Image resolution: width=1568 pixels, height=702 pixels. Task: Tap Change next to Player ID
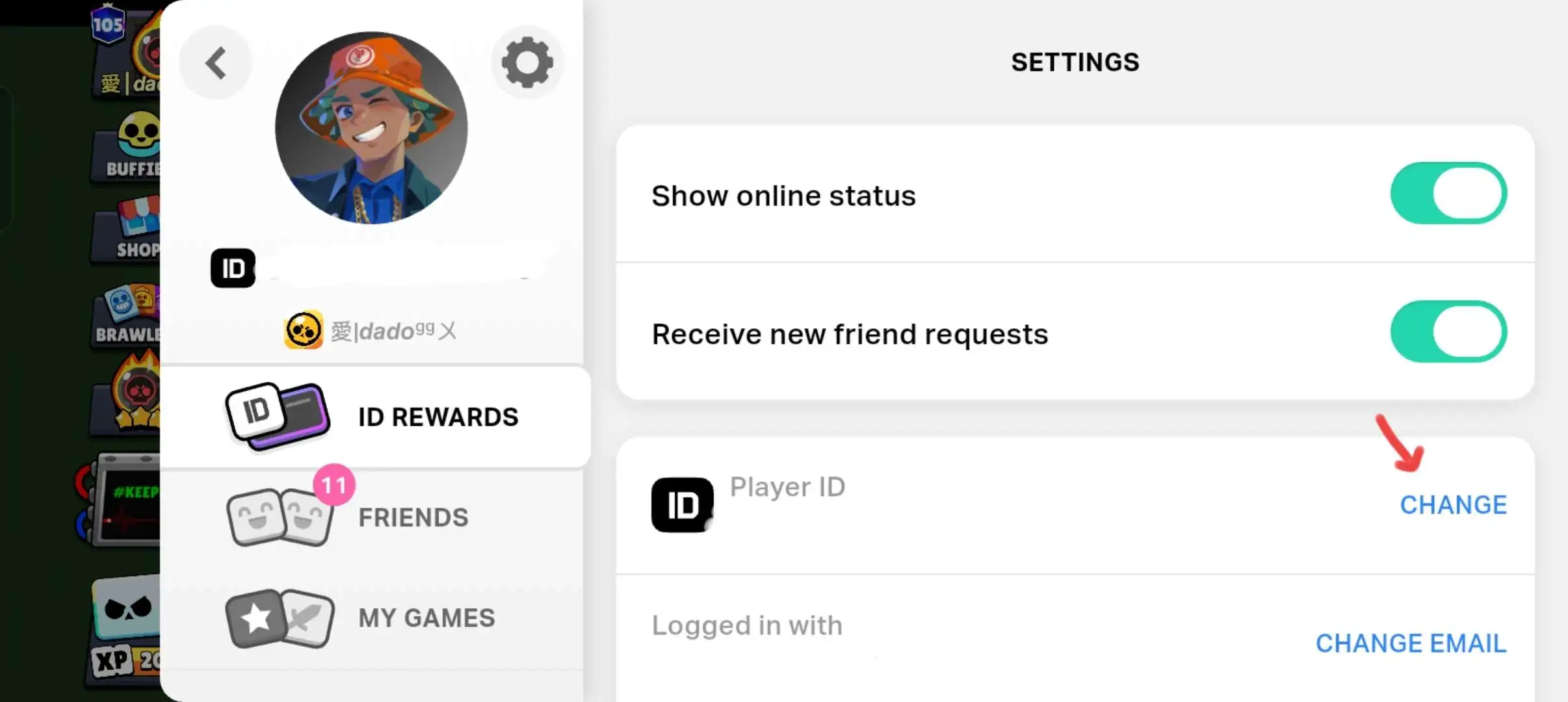[x=1453, y=505]
